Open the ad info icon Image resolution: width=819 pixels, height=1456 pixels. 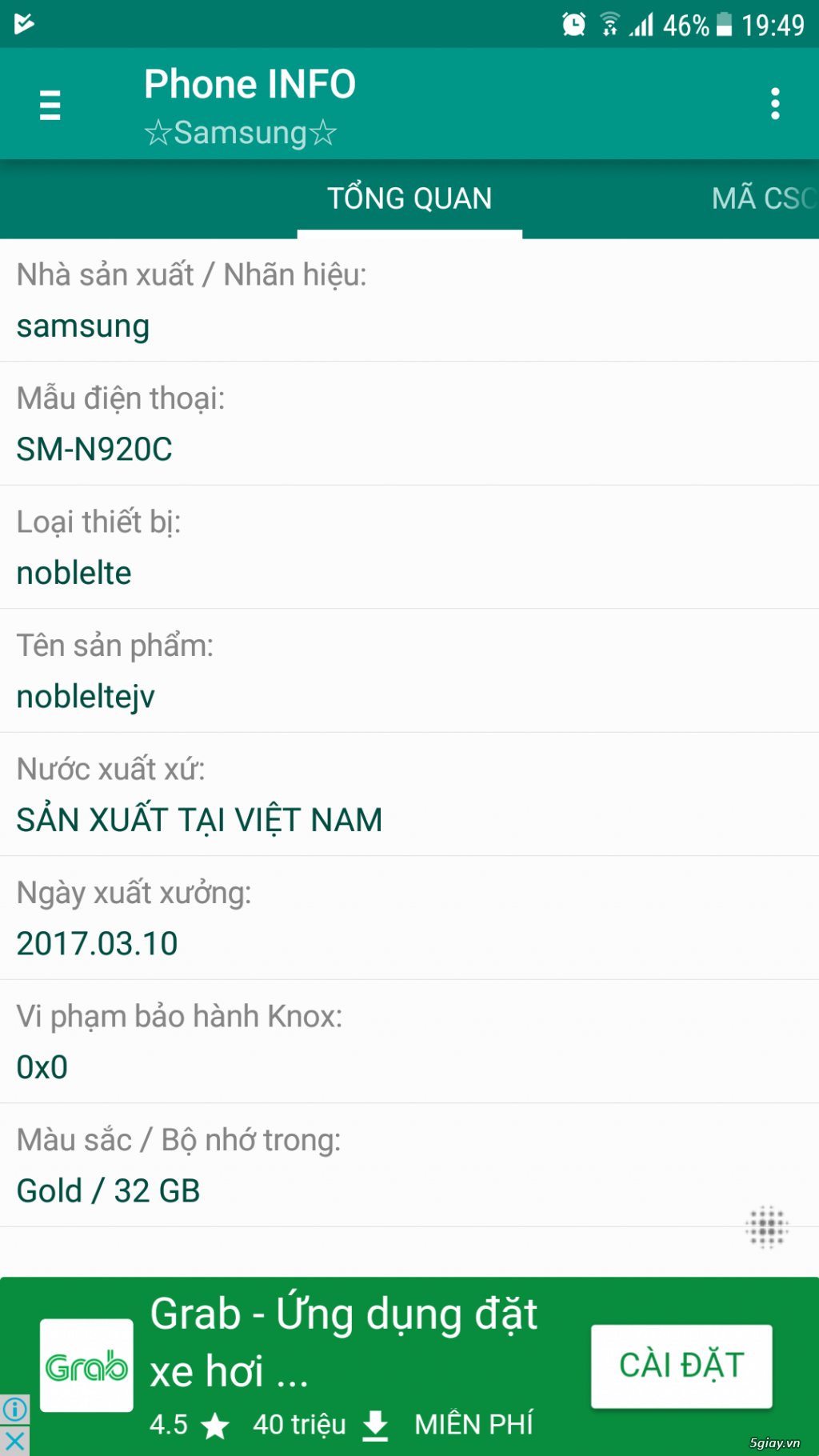[14, 1410]
